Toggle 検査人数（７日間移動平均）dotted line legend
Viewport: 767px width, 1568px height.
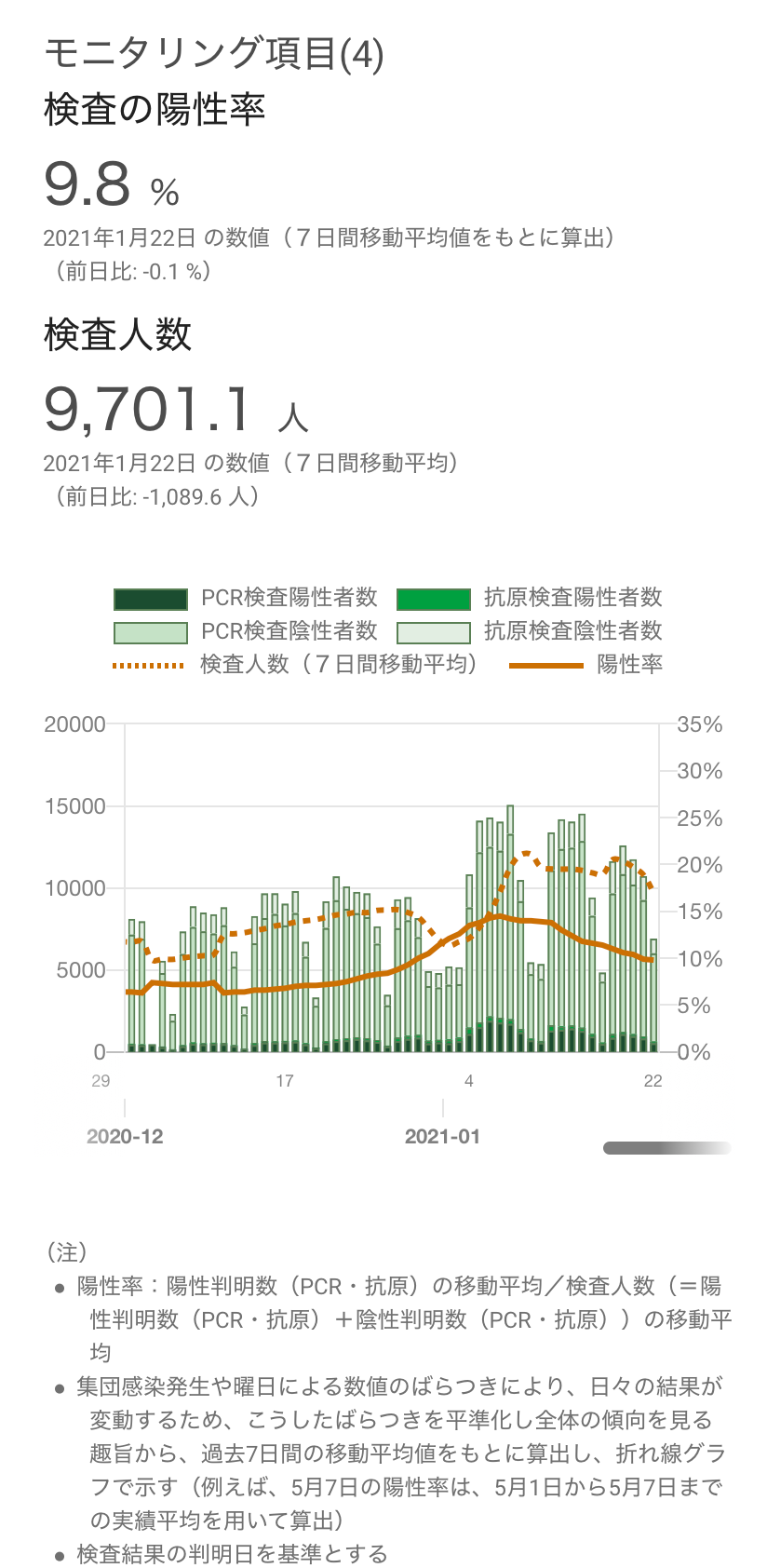(x=295, y=665)
